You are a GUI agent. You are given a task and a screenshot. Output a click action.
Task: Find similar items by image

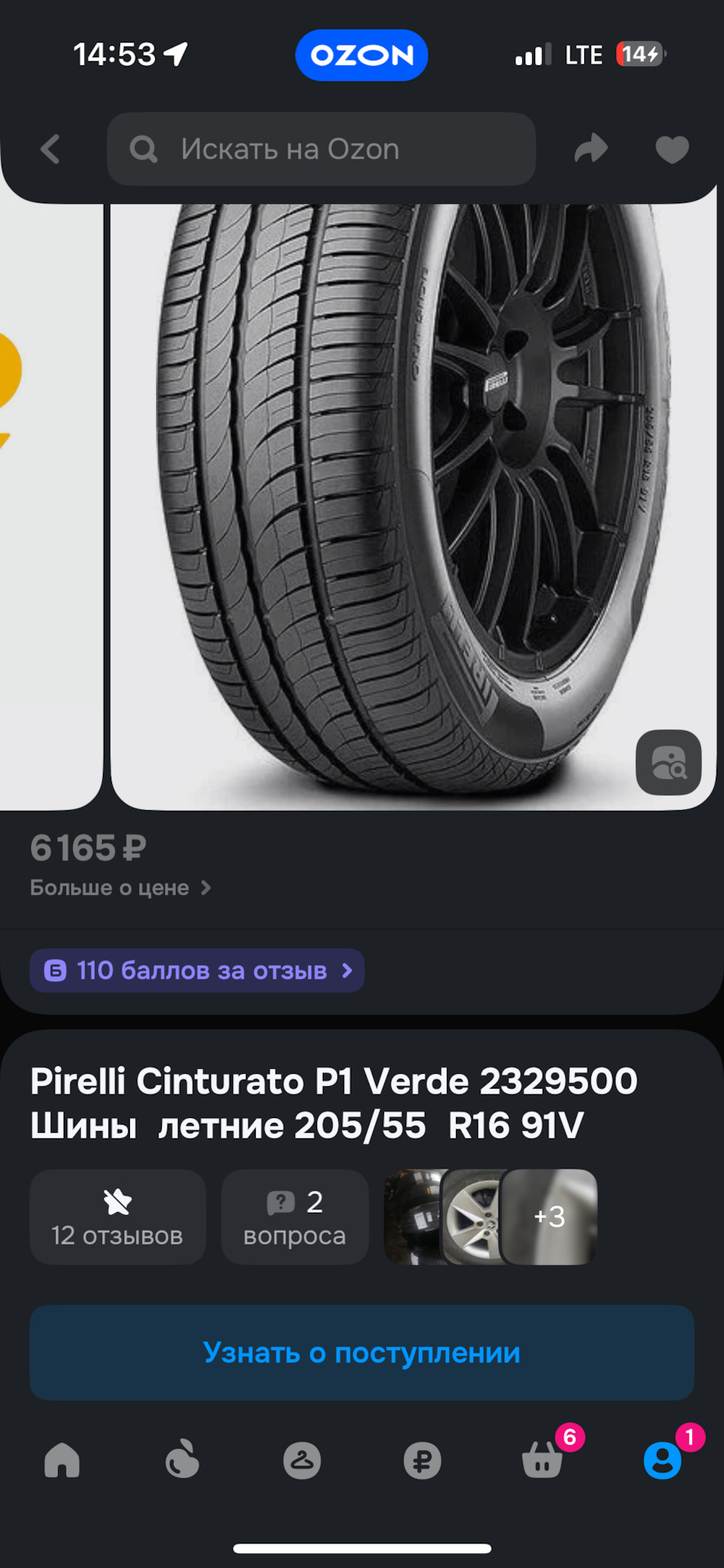668,763
